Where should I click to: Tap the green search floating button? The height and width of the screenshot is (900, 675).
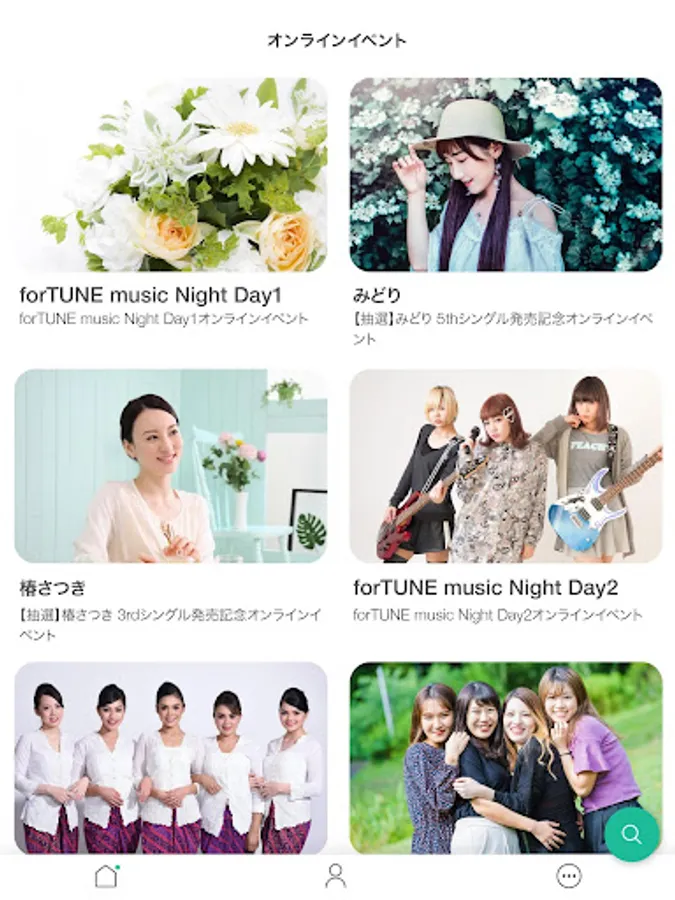click(631, 834)
